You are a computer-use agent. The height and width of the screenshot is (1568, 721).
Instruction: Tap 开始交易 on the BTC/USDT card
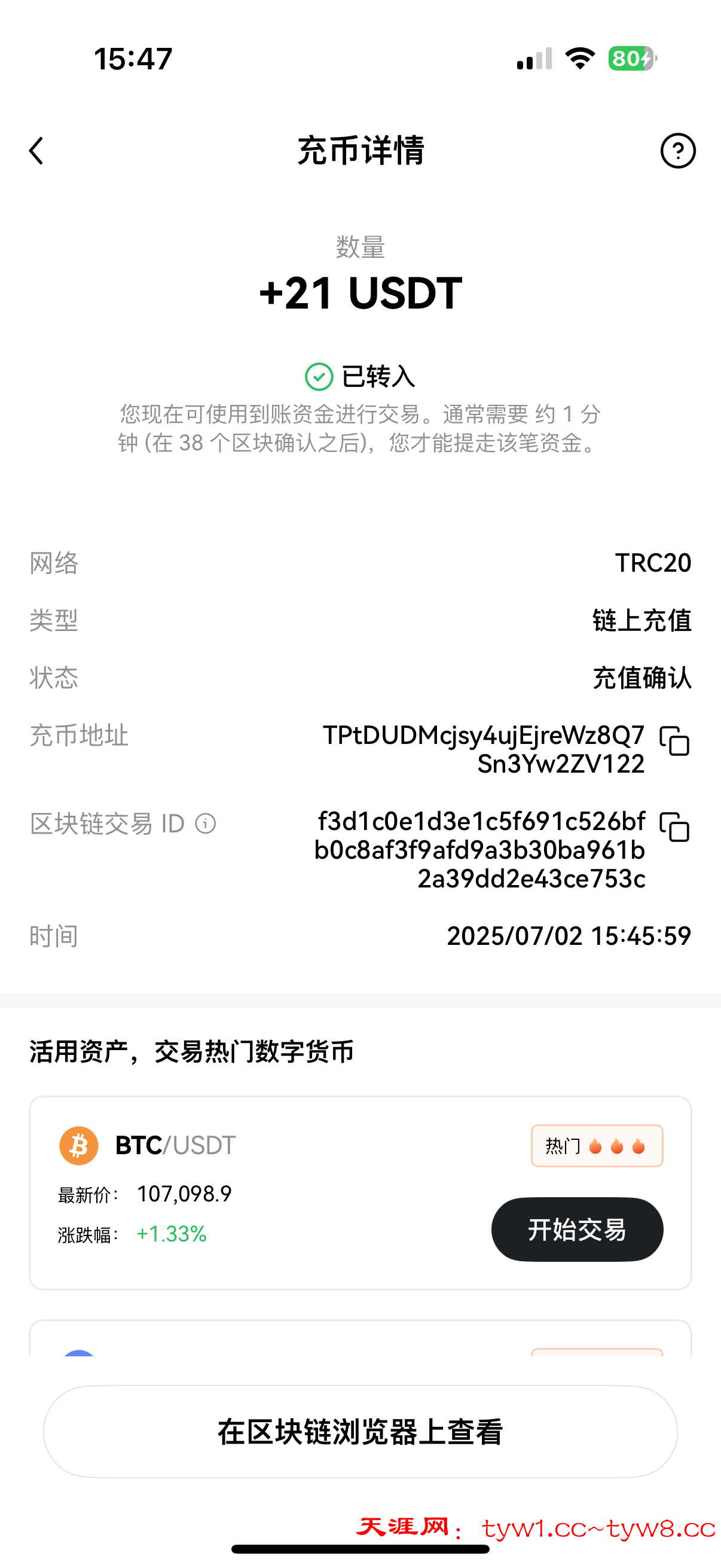[577, 1230]
